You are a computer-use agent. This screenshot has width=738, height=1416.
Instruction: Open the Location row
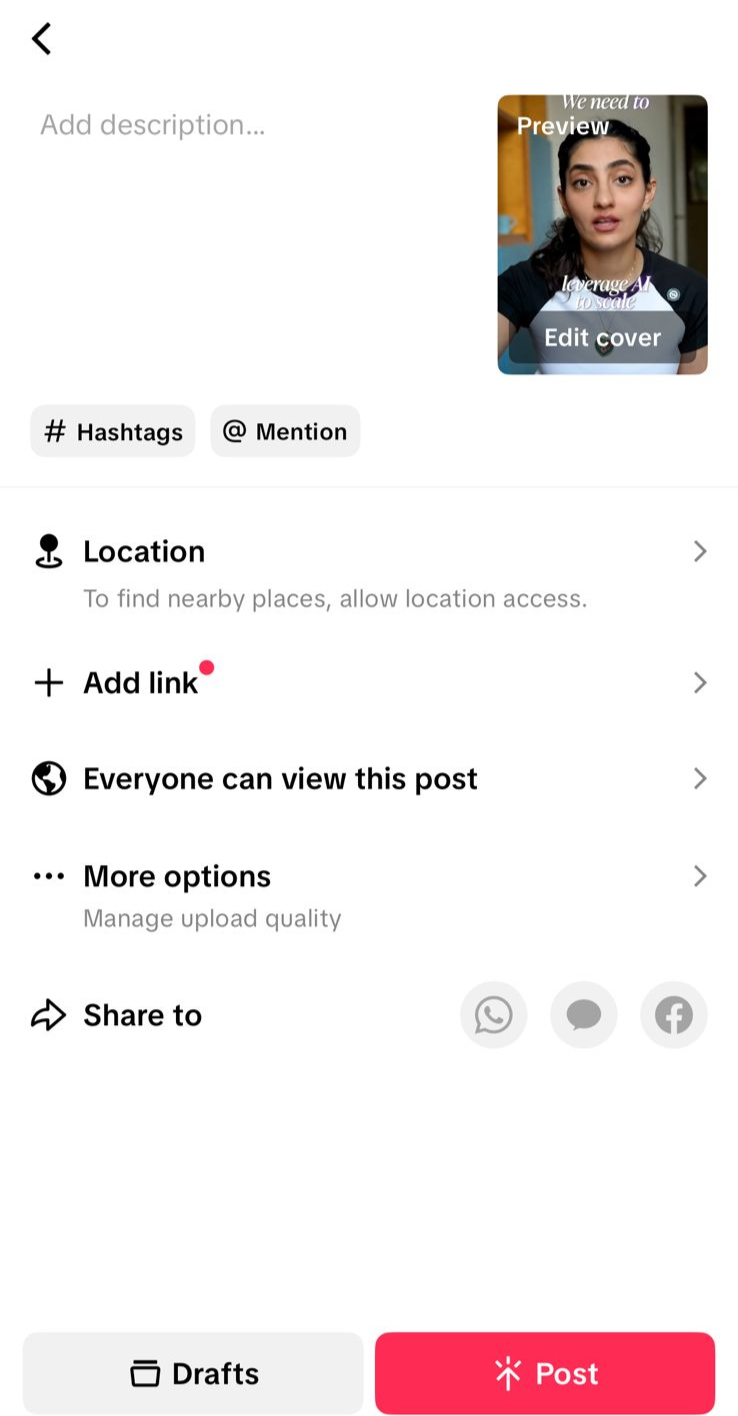[369, 572]
